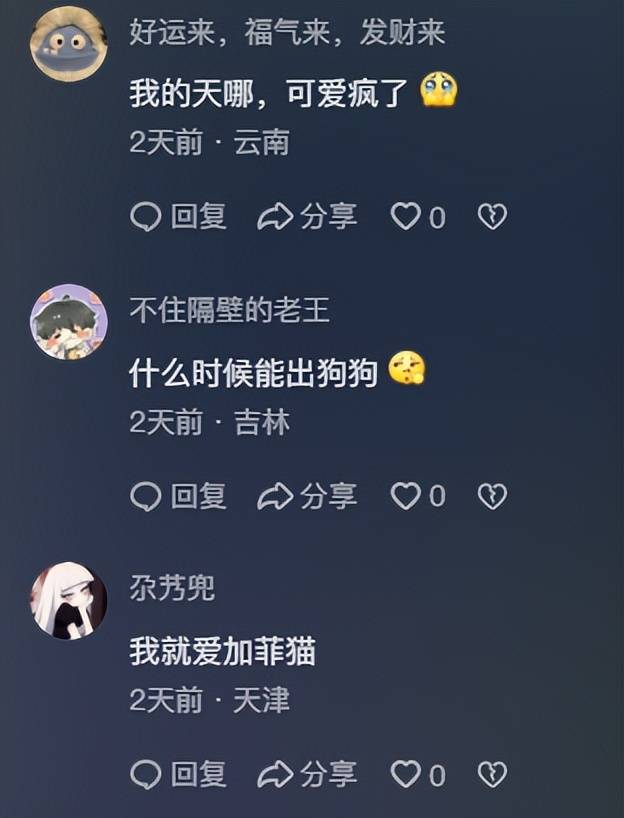The width and height of the screenshot is (624, 818).
Task: Share the 我的天哪，可爱疯了 comment
Action: (307, 216)
